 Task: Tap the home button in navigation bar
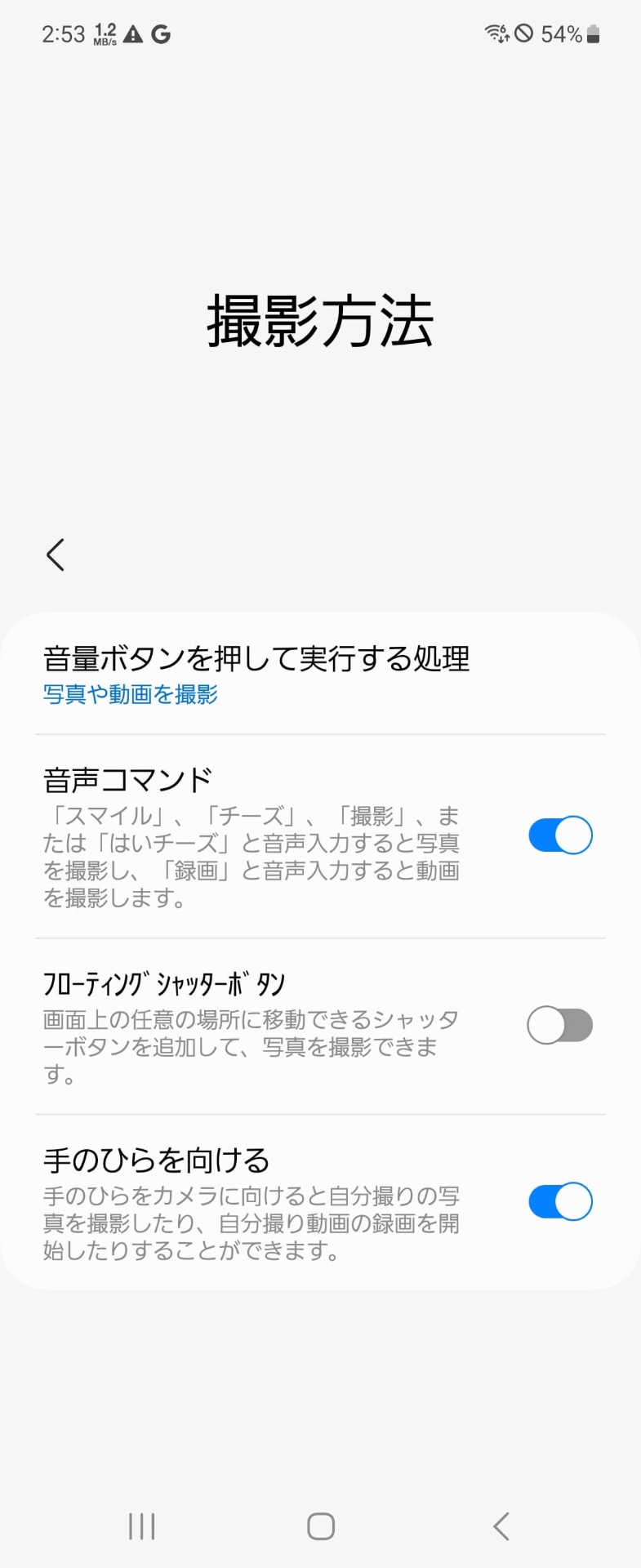pos(320,1524)
